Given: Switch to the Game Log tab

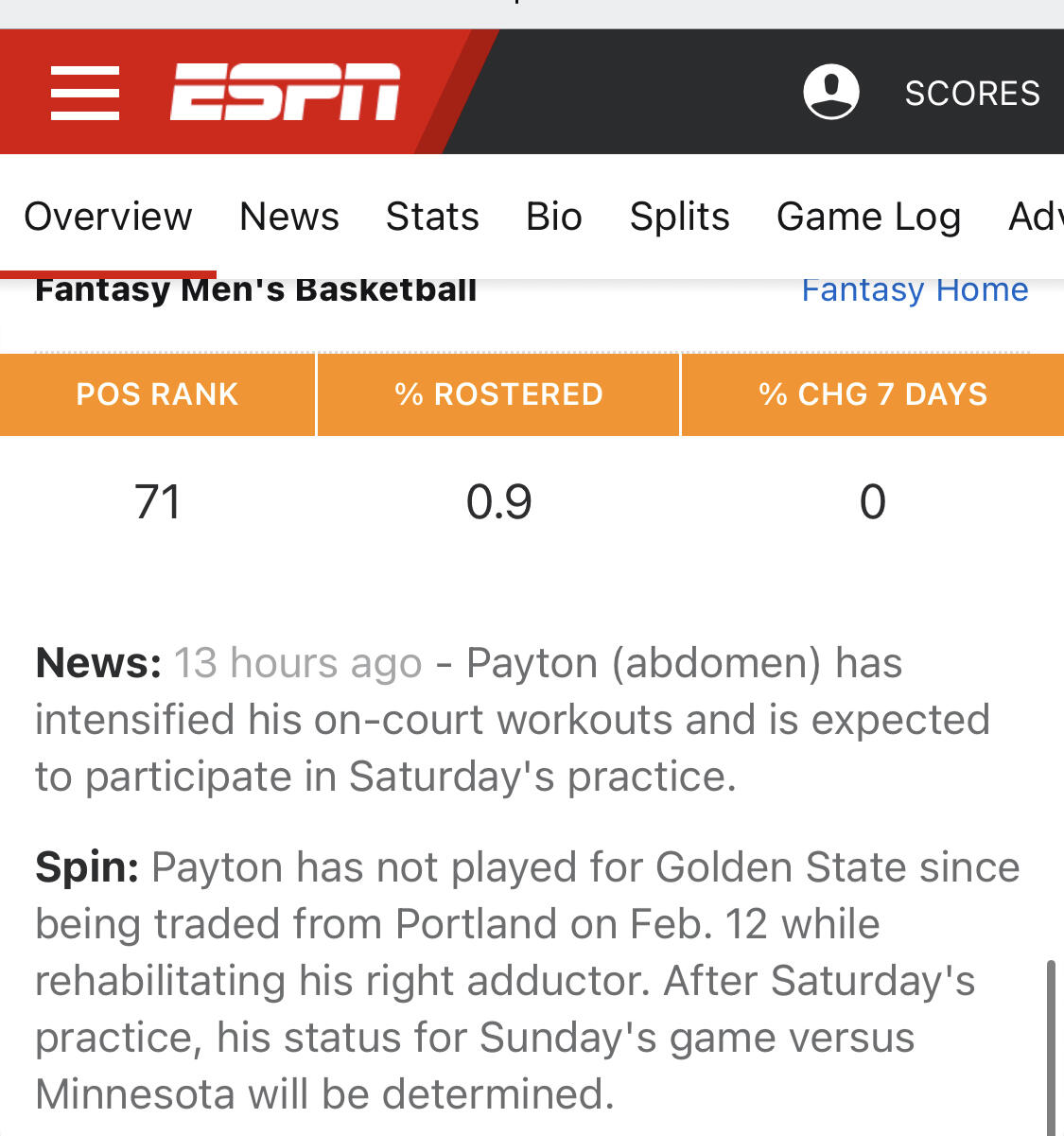Looking at the screenshot, I should pos(869,217).
